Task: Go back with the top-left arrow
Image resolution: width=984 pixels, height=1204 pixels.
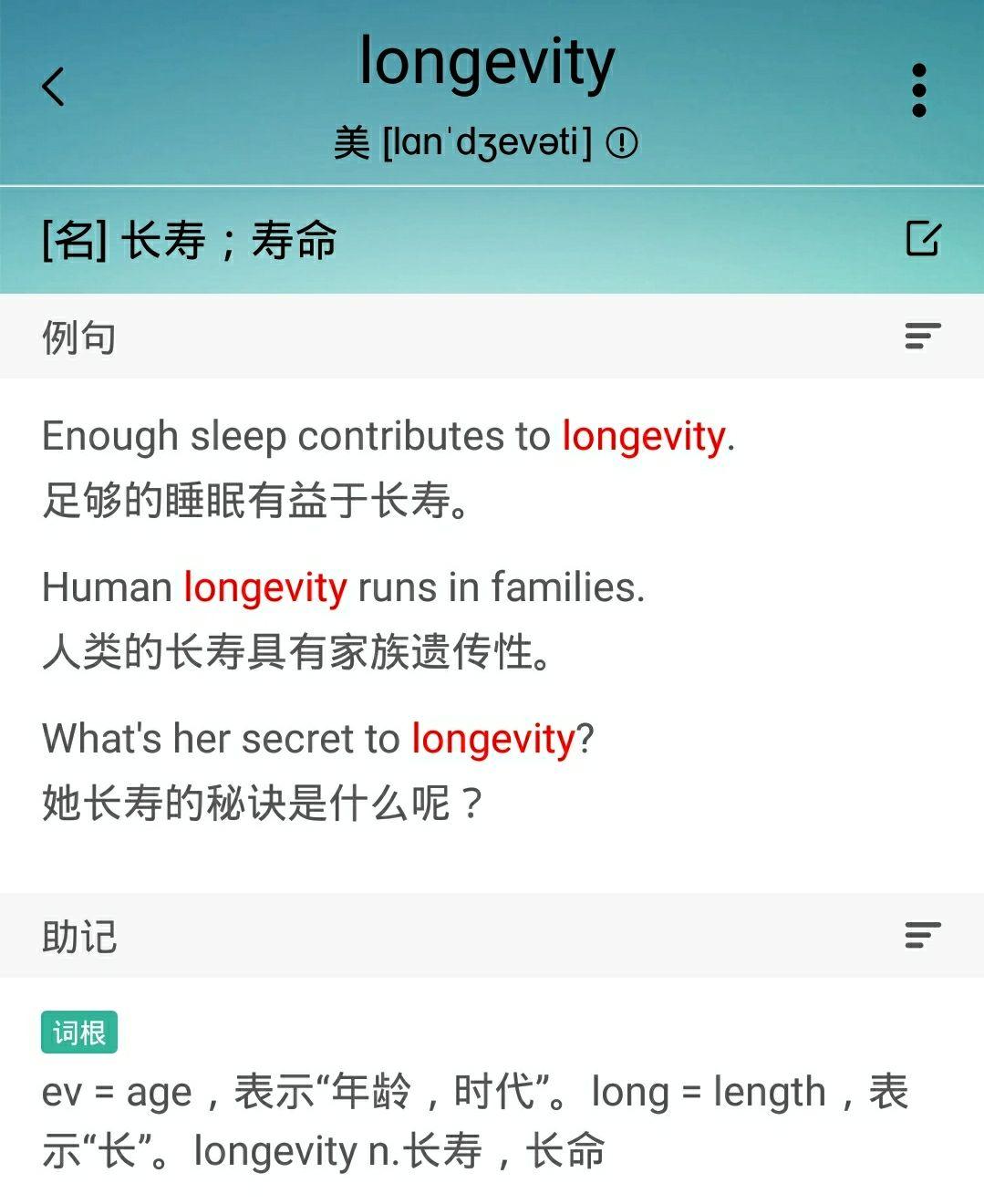Action: pos(54,88)
